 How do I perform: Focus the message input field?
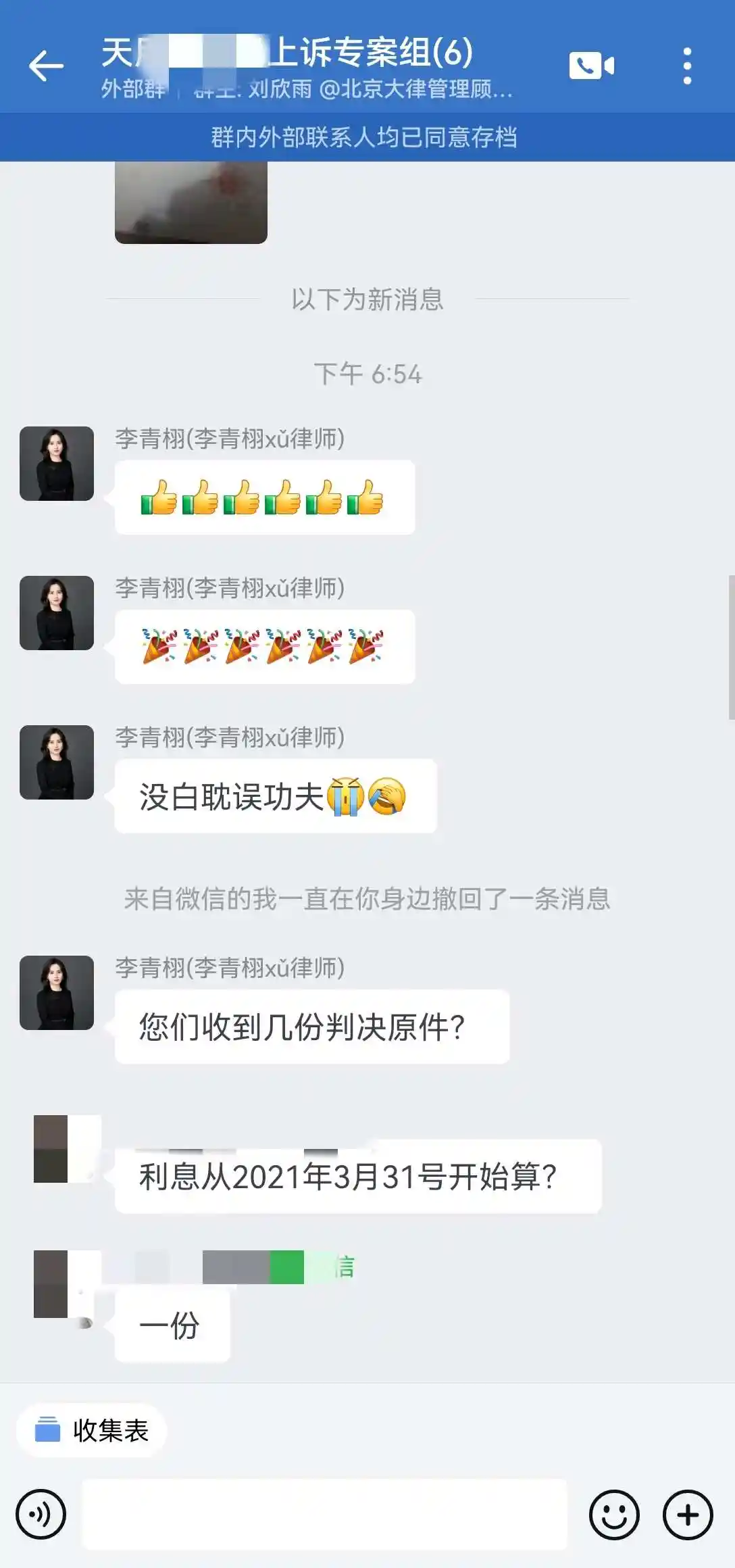(x=324, y=1514)
